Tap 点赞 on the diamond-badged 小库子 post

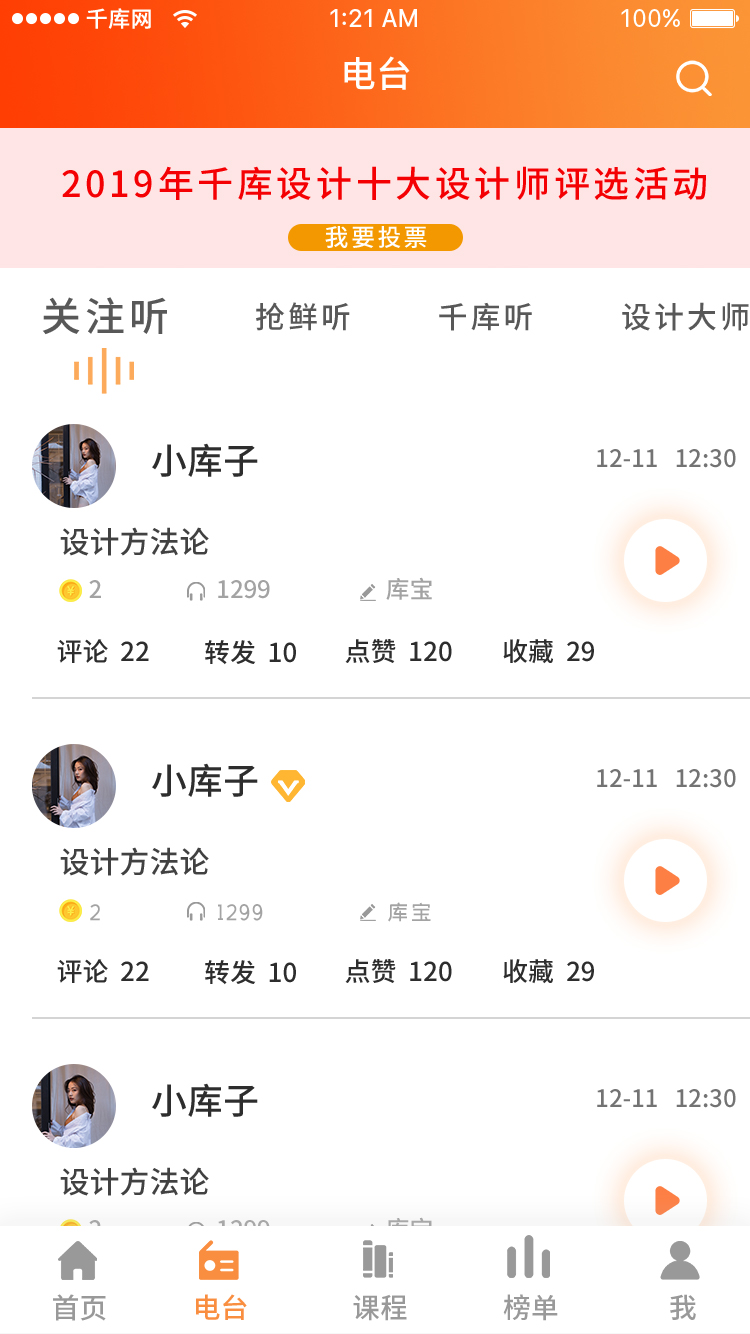pyautogui.click(x=398, y=972)
